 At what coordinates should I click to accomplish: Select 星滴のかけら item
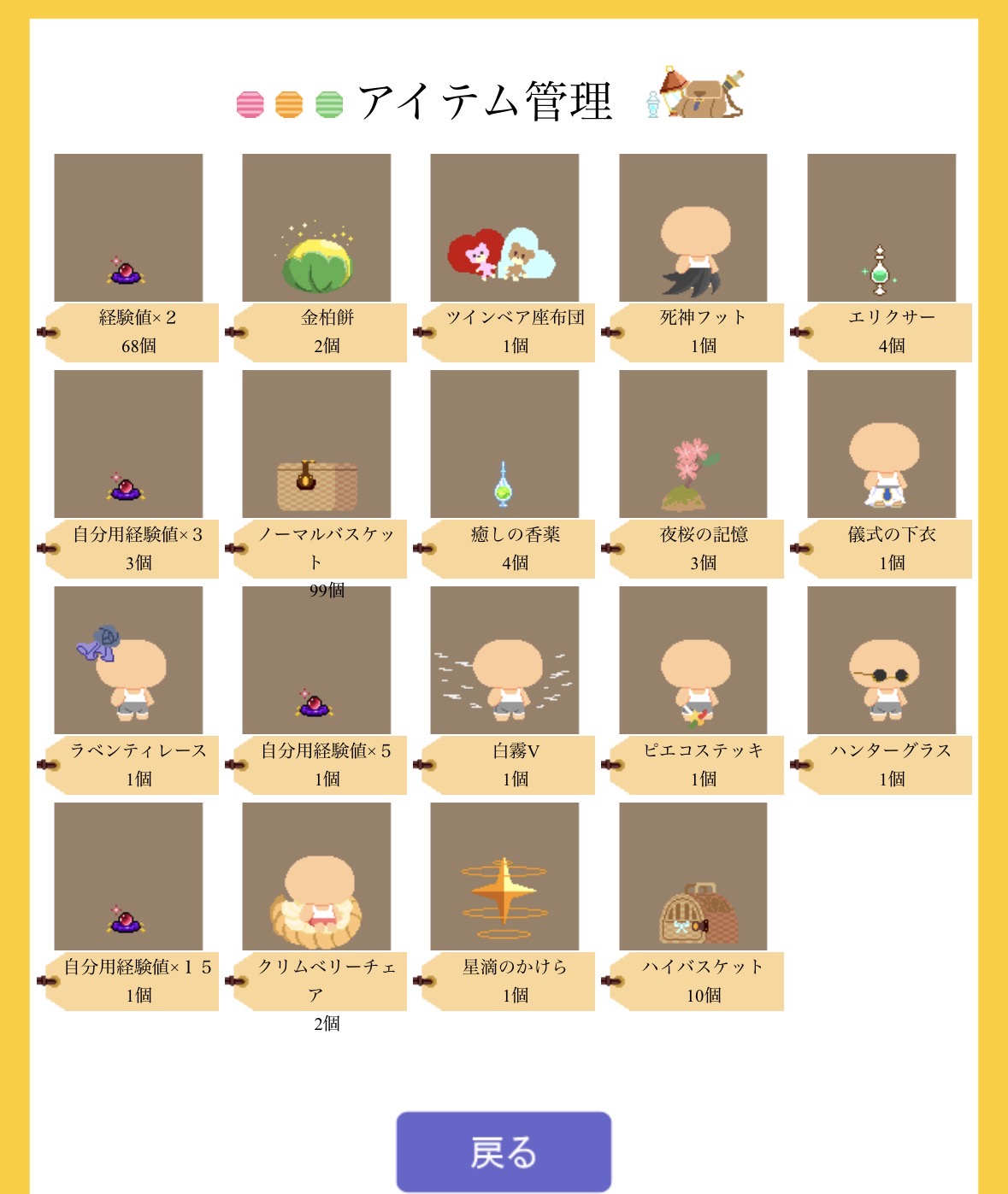click(504, 877)
